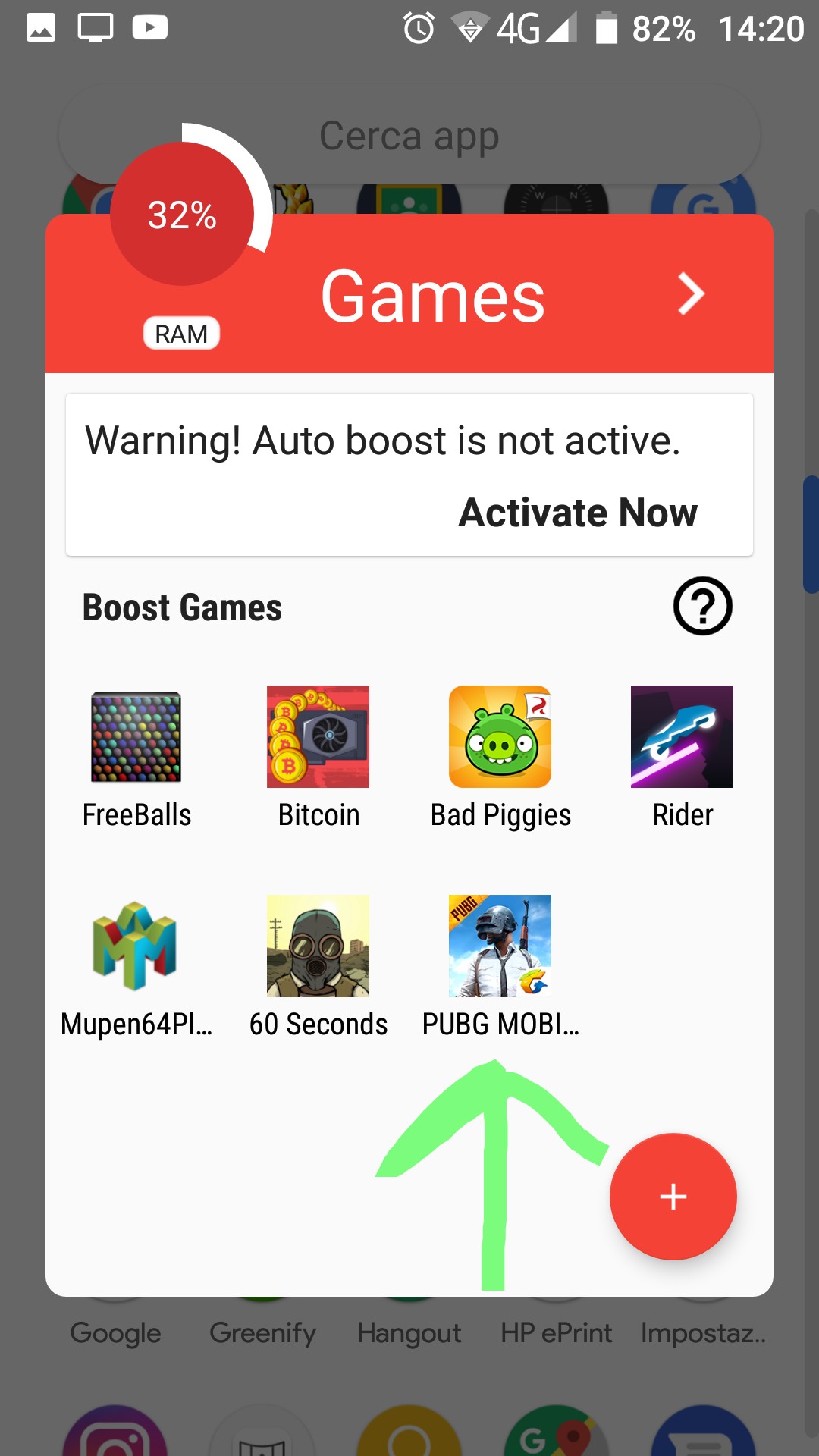Open Bad Piggies
Viewport: 819px width, 1456px height.
[x=500, y=737]
